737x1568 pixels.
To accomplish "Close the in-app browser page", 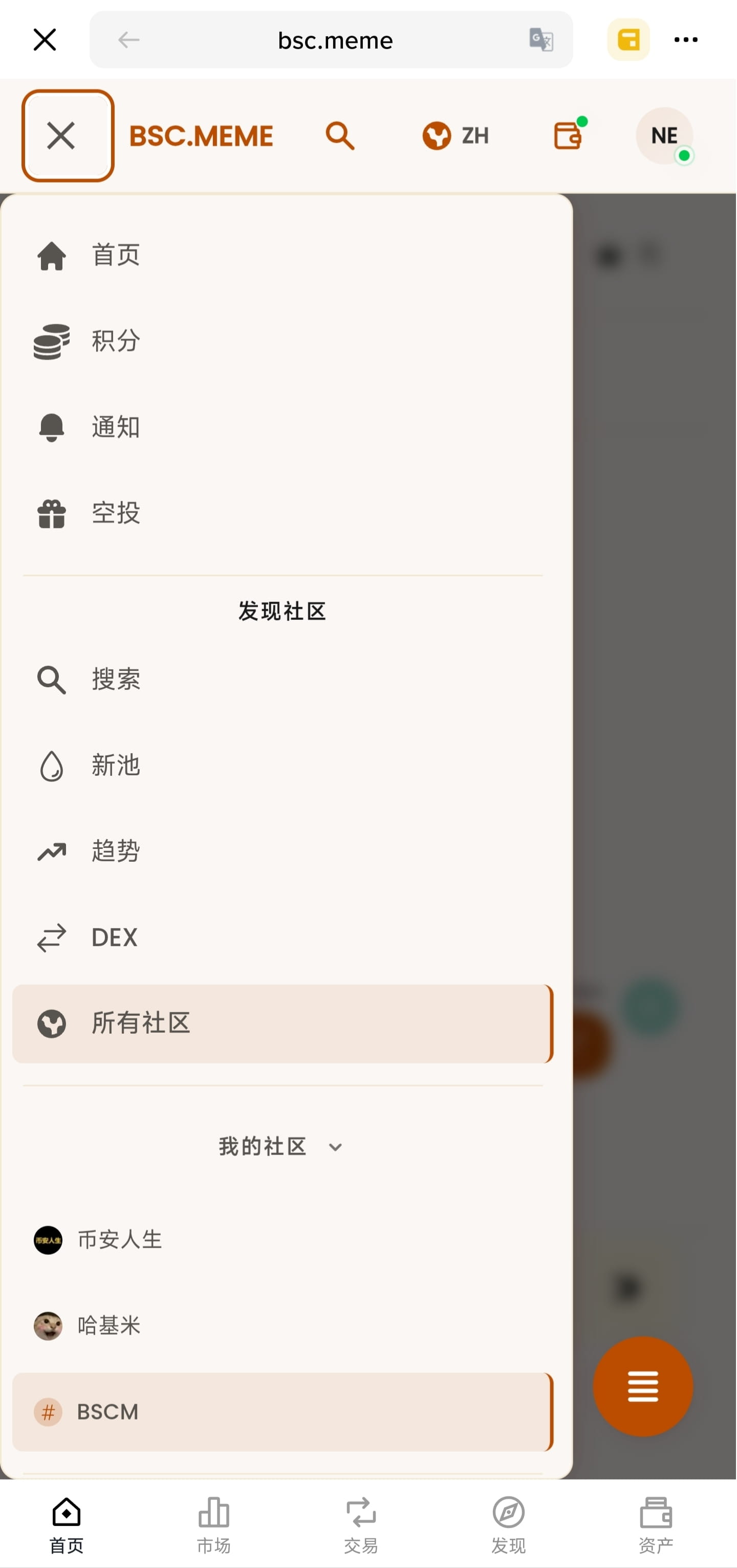I will tap(45, 39).
